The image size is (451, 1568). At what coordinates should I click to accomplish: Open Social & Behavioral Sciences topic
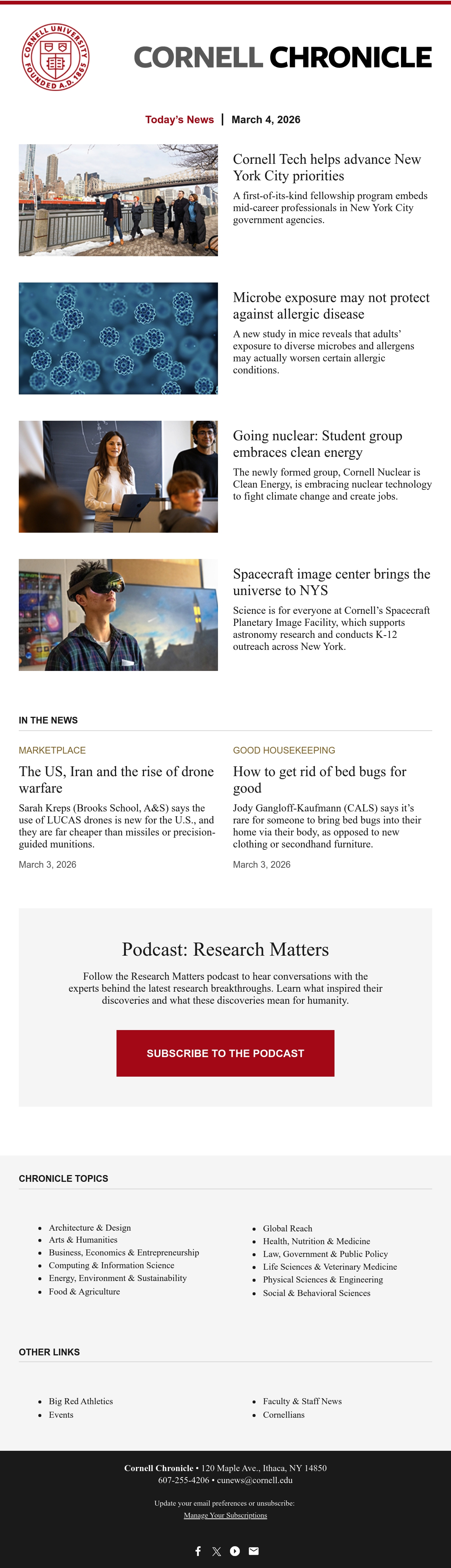316,1293
